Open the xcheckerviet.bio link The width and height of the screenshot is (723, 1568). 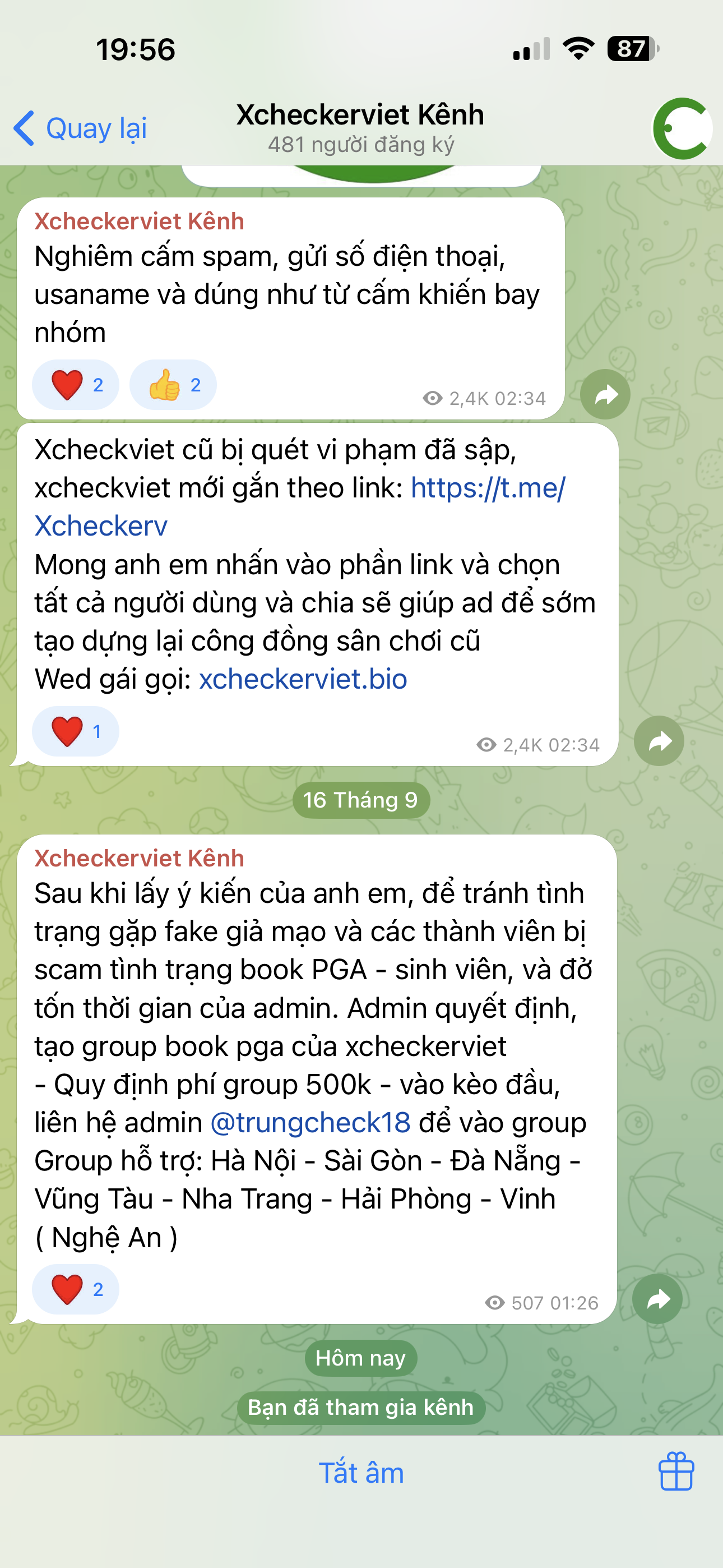[303, 679]
